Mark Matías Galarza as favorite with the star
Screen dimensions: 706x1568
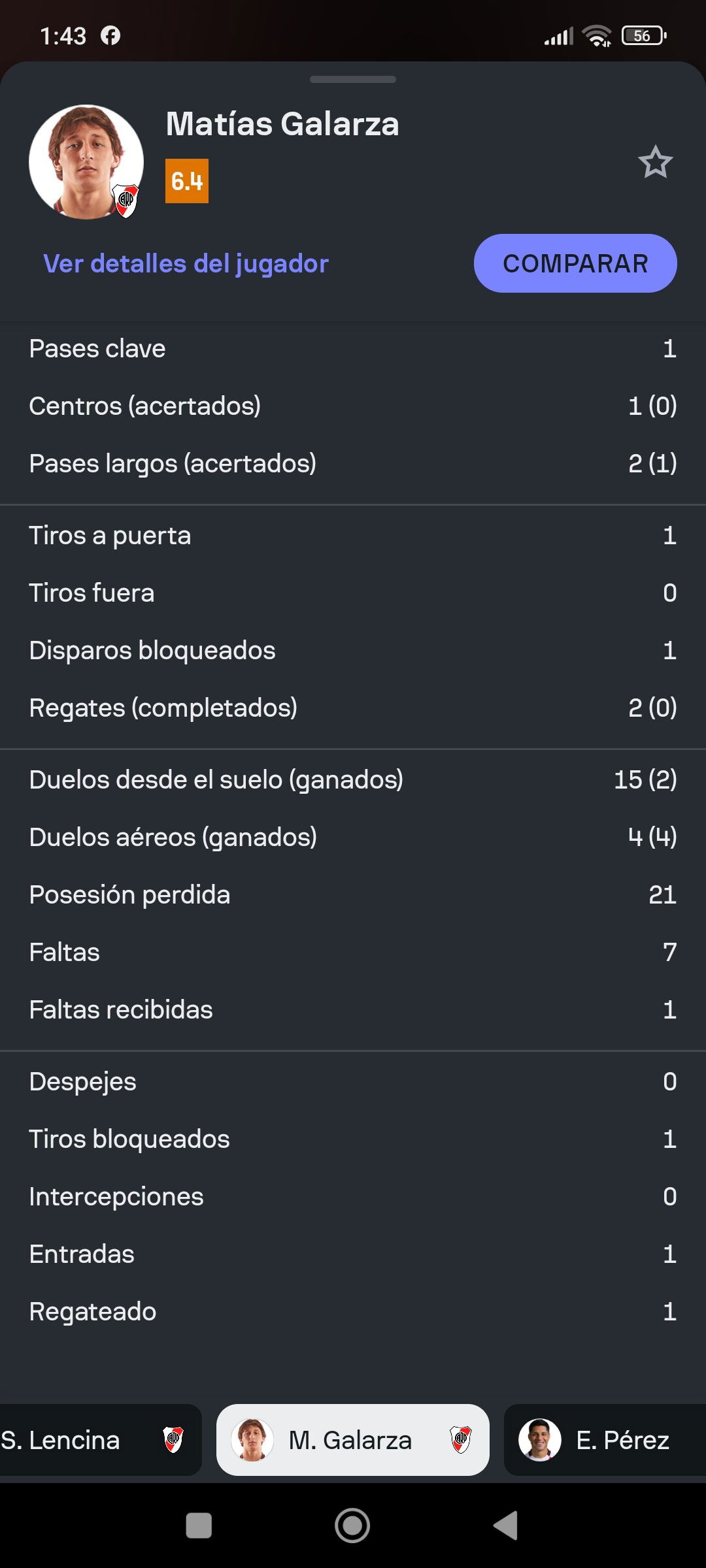tap(655, 162)
